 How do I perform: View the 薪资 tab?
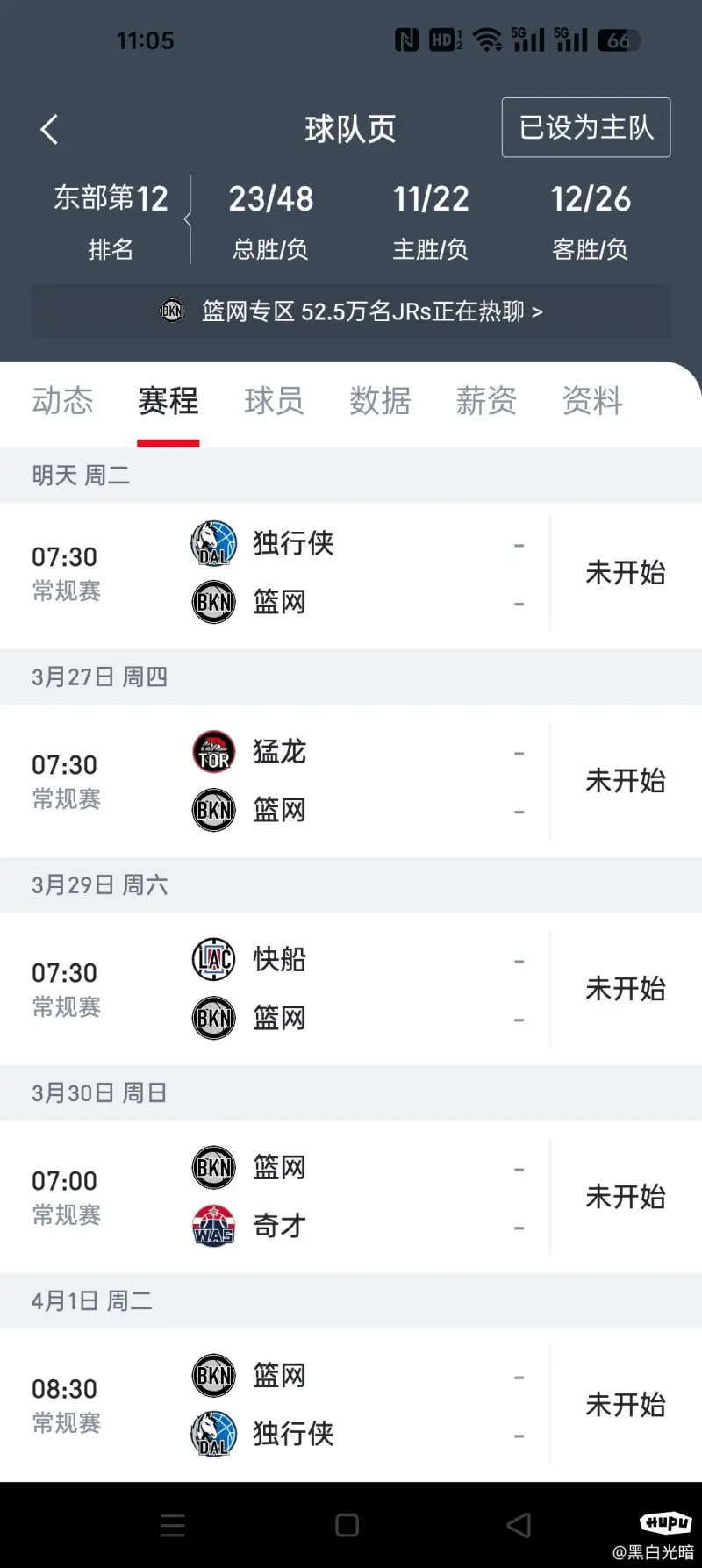(x=486, y=401)
